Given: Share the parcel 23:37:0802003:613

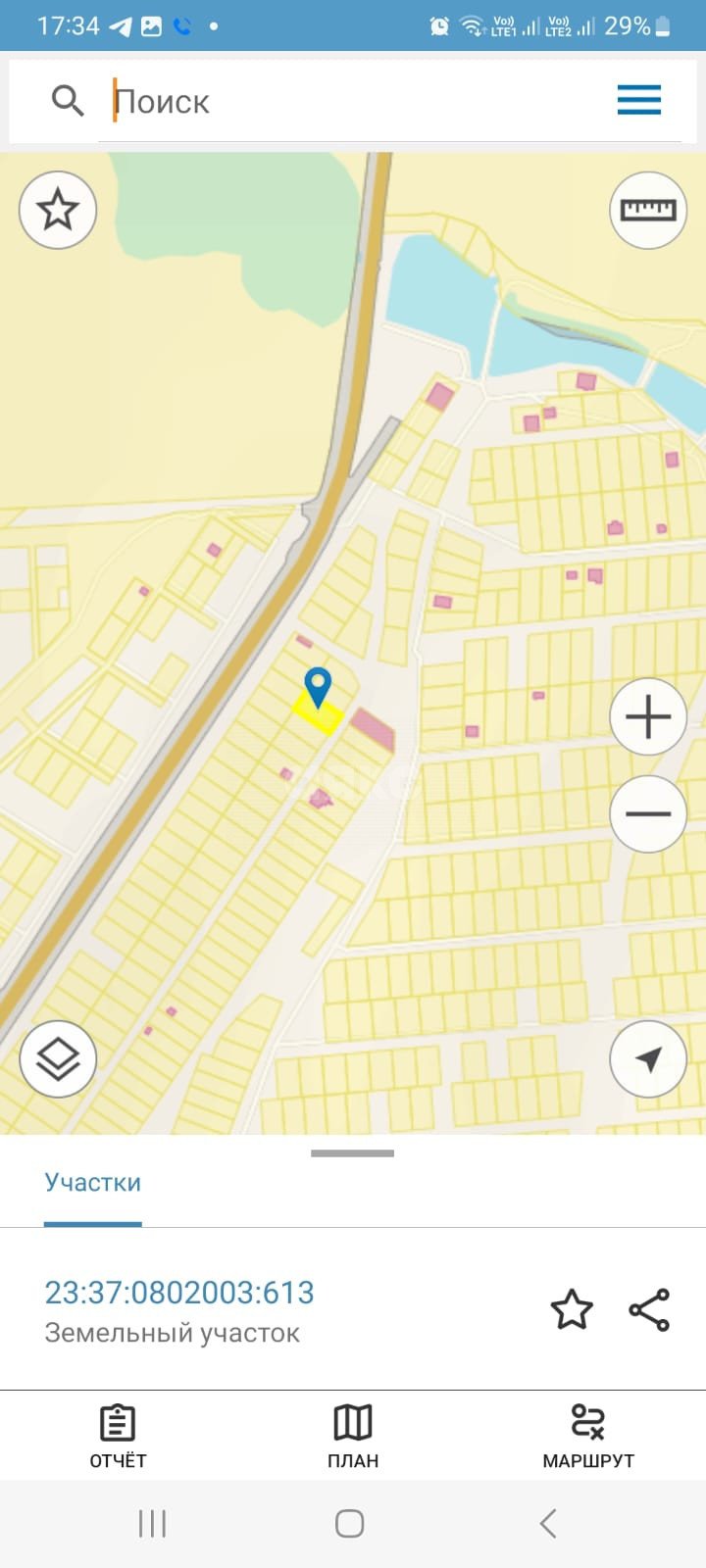Looking at the screenshot, I should [649, 1310].
